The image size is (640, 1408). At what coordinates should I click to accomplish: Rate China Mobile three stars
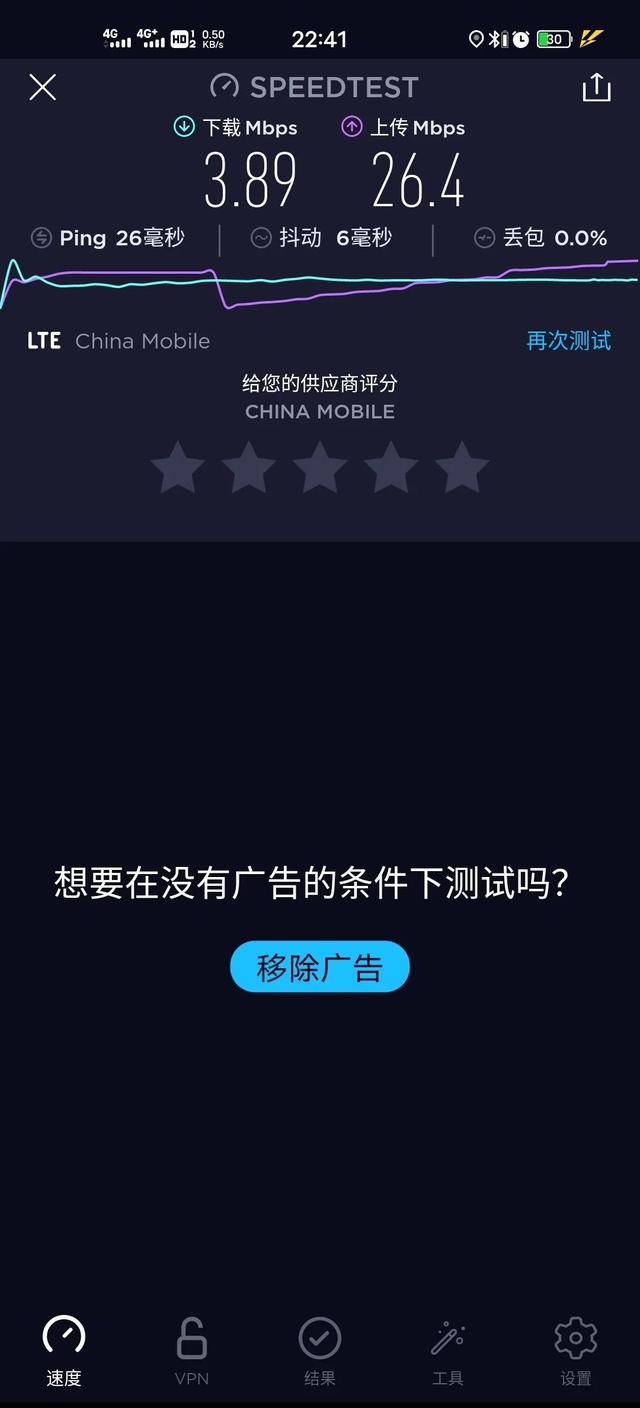click(320, 467)
